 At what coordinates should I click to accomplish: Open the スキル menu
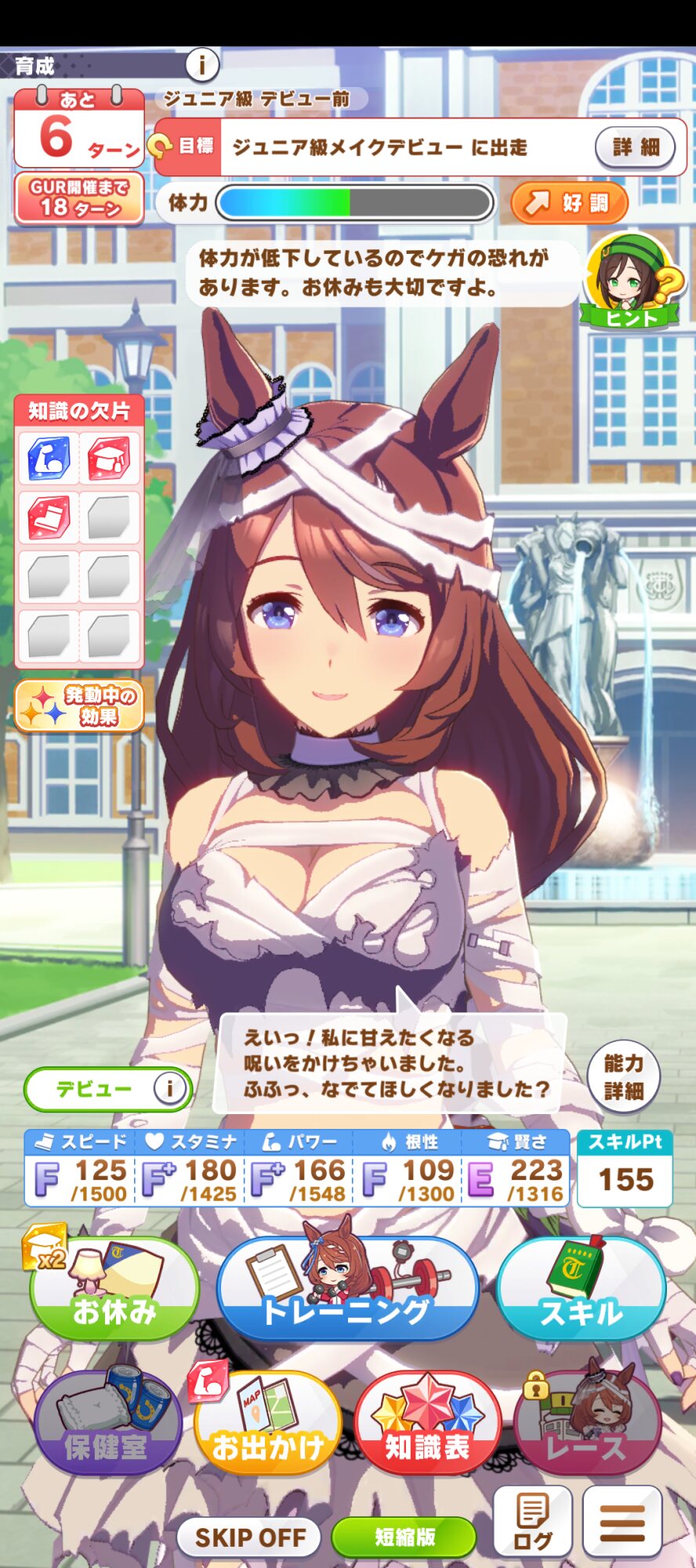581,1288
